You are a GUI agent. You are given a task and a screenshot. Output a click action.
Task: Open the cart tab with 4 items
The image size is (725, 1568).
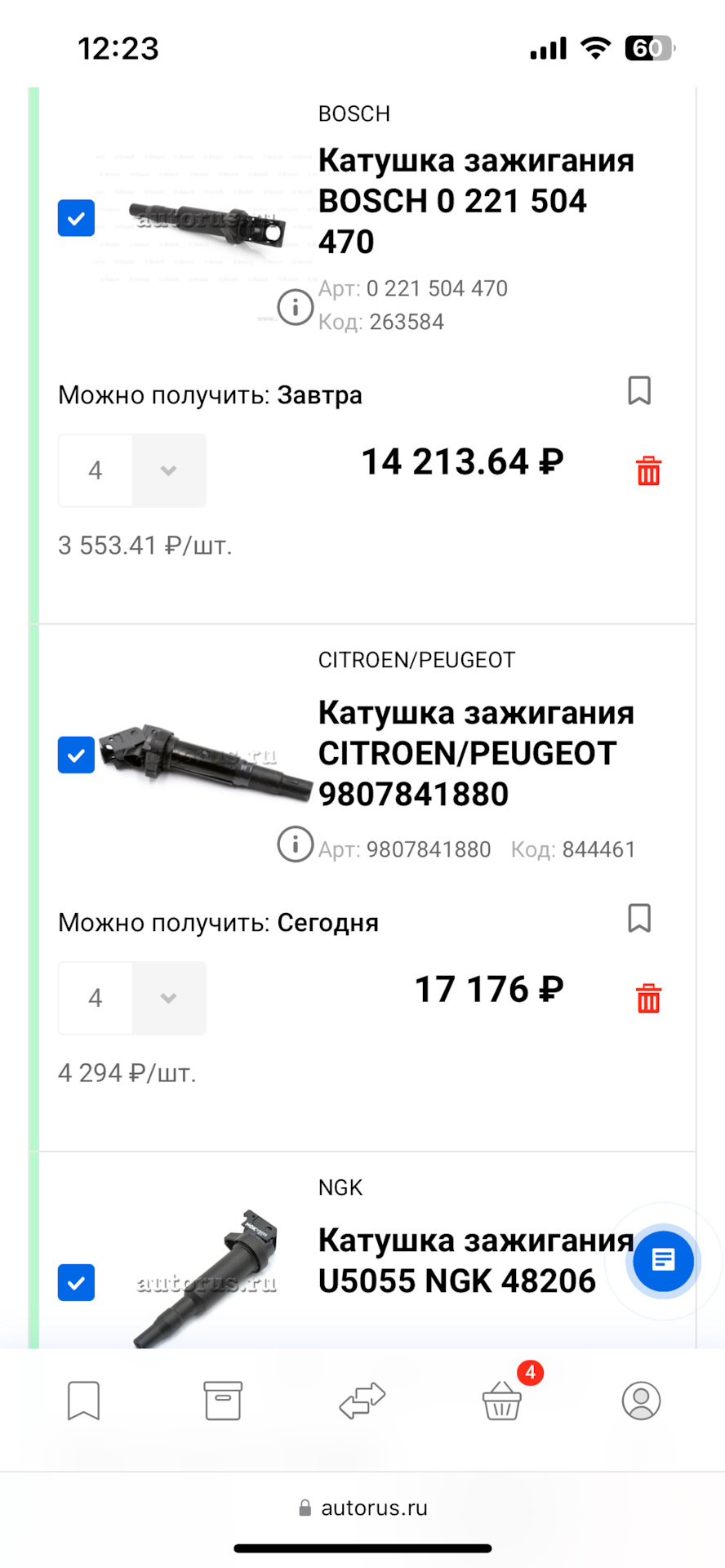(502, 1401)
